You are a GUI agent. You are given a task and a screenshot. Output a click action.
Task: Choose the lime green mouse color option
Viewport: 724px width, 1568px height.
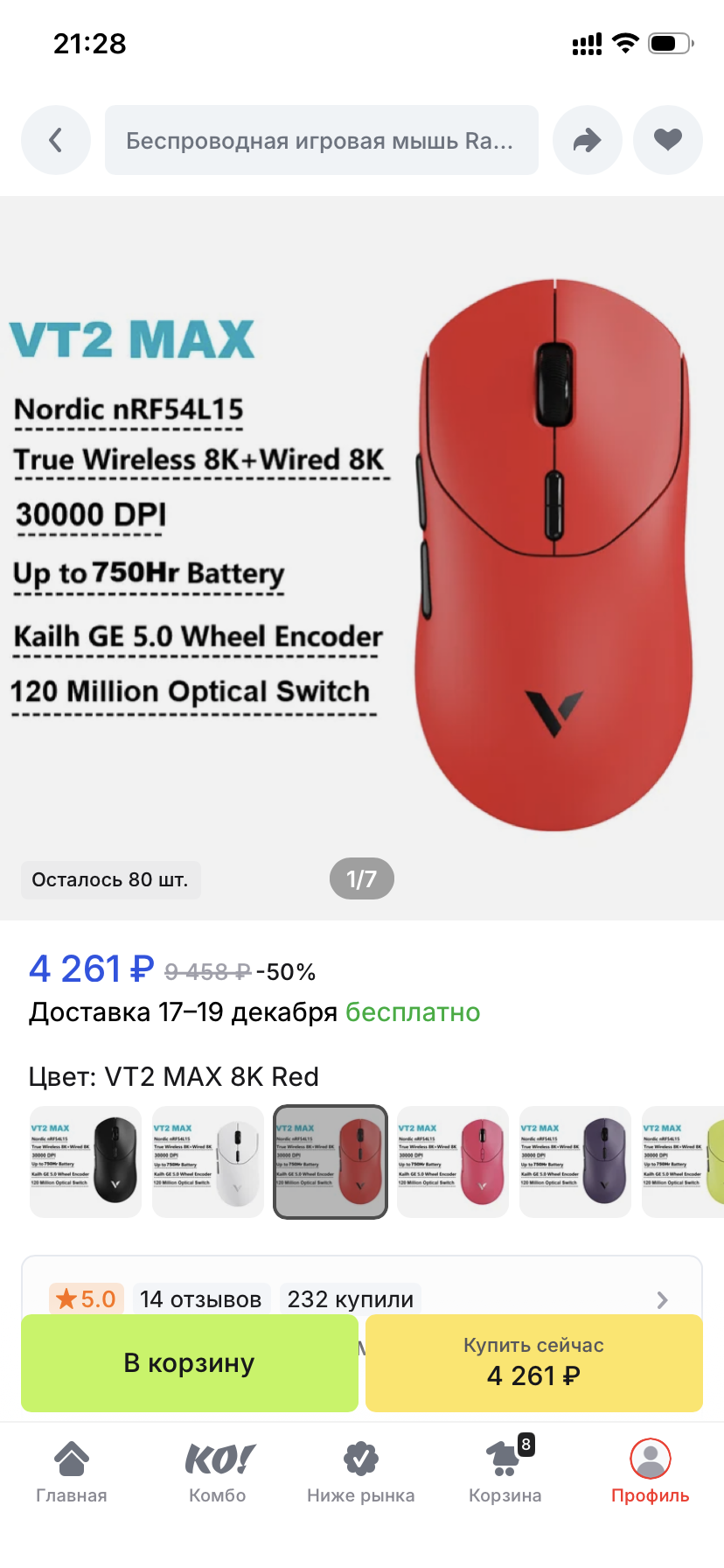click(x=686, y=1162)
